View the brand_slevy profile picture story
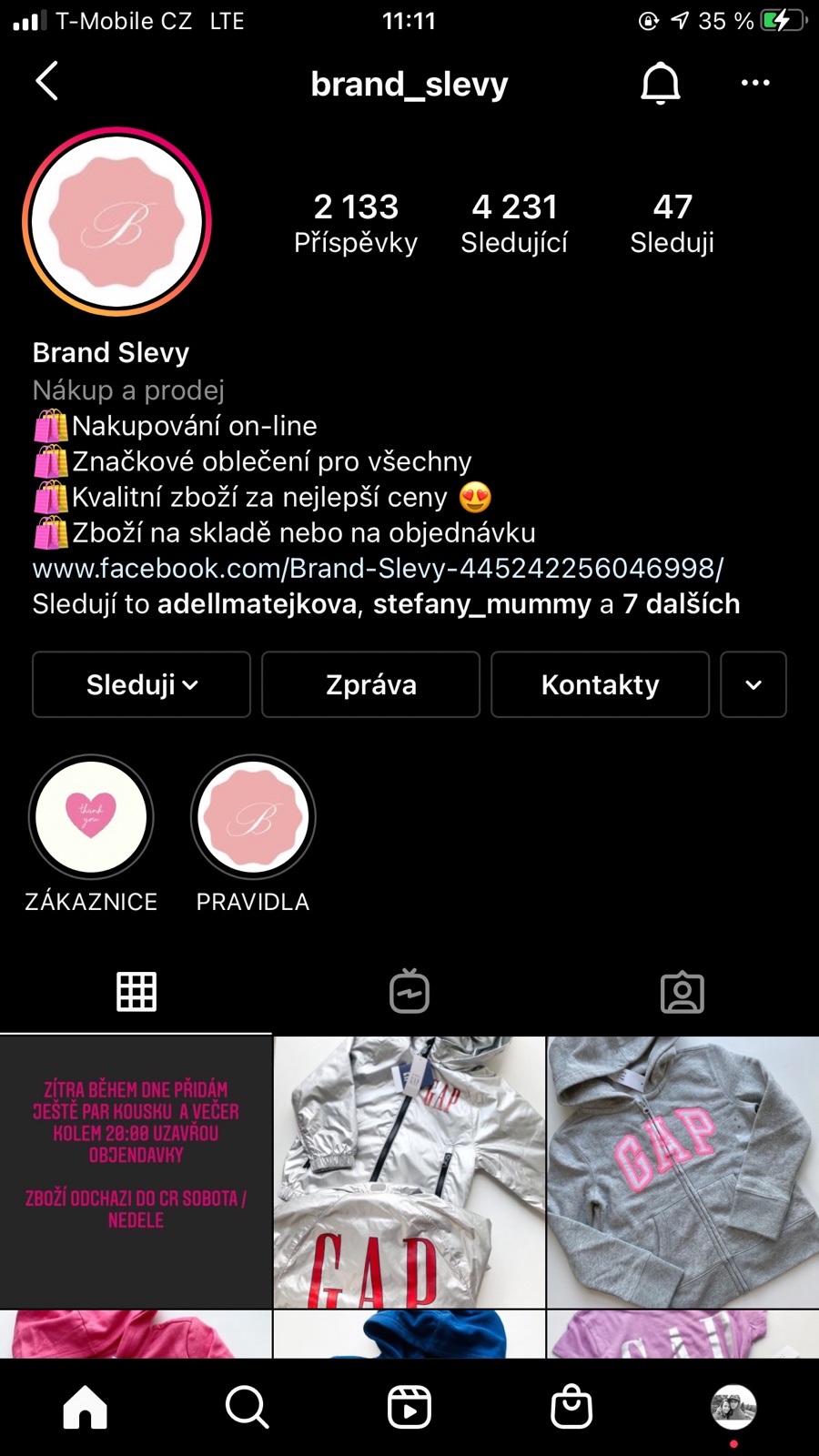819x1456 pixels. [117, 222]
